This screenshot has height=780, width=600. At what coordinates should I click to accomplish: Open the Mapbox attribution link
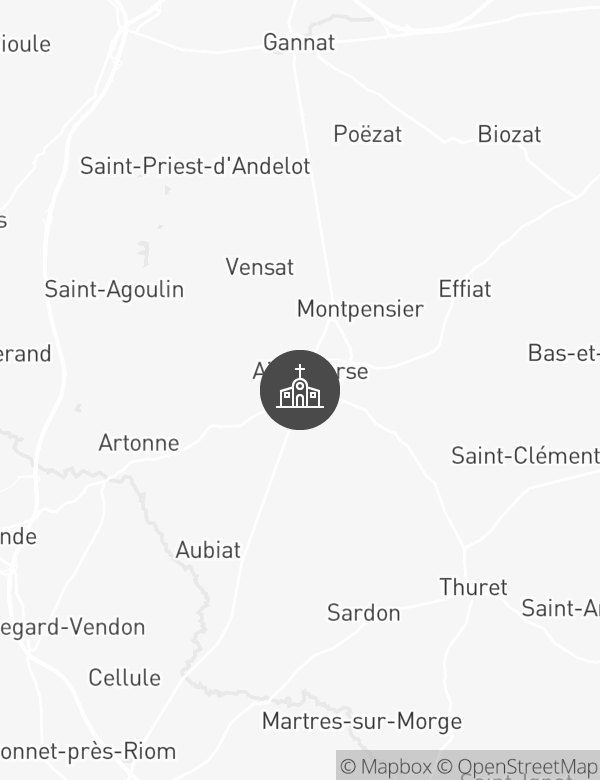[x=385, y=767]
